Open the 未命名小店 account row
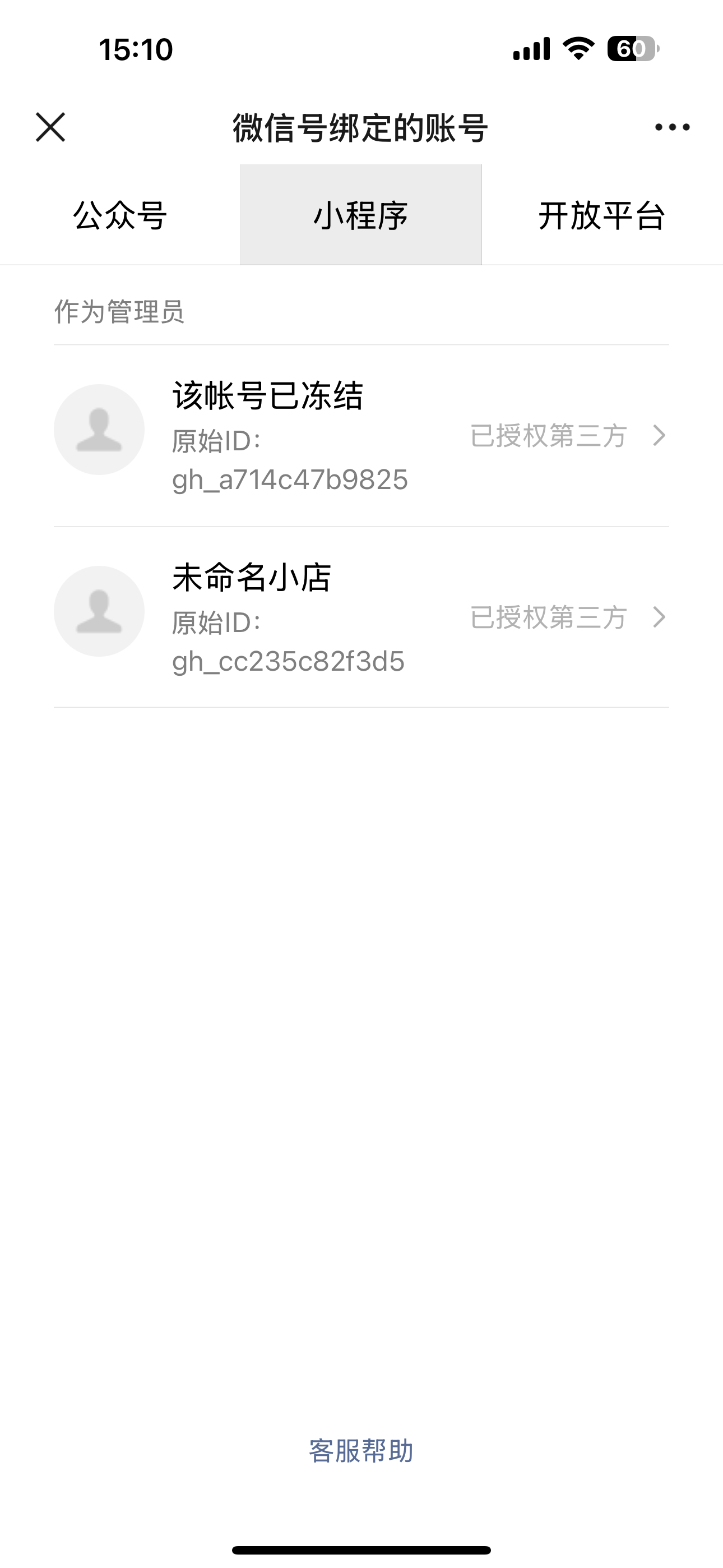The width and height of the screenshot is (723, 1568). (361, 617)
